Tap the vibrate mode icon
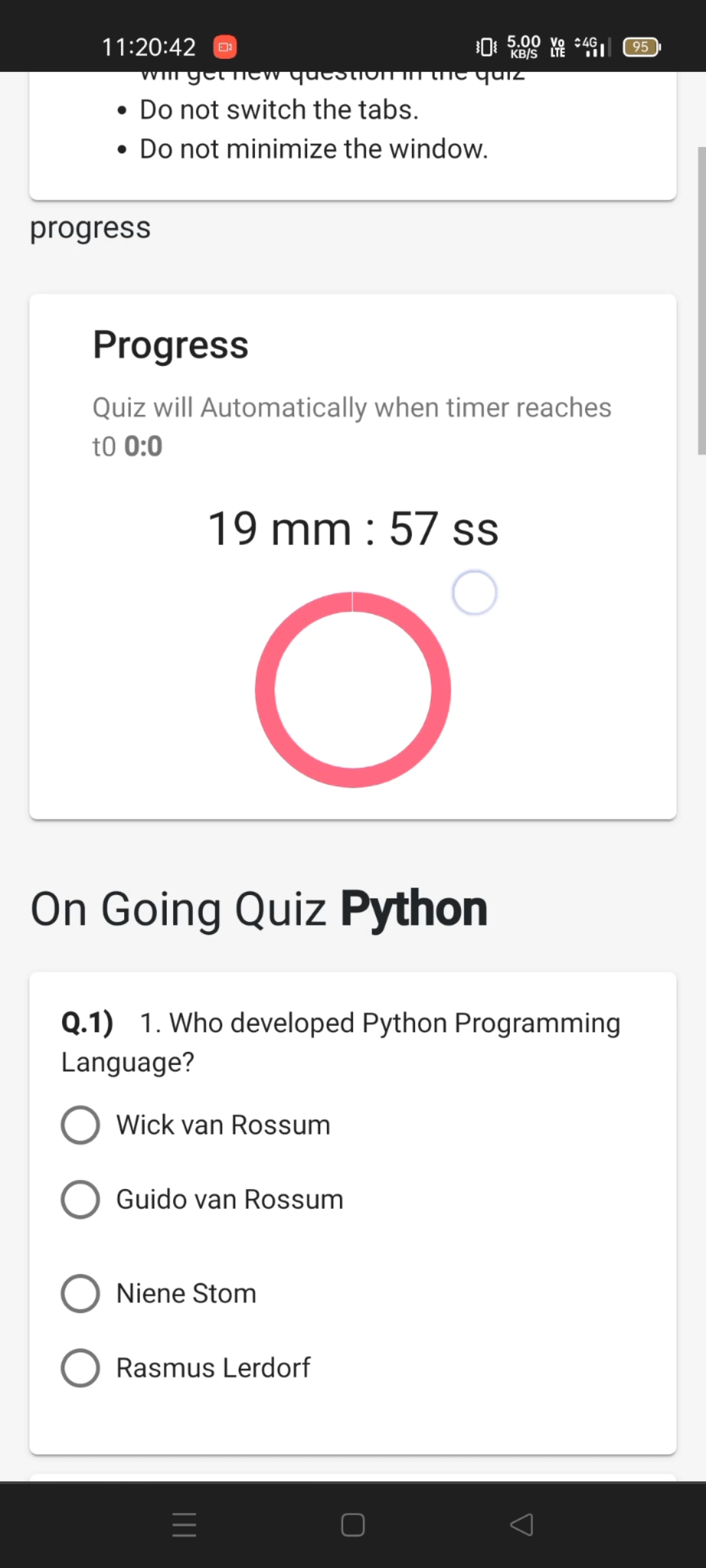The image size is (706, 1568). [485, 46]
